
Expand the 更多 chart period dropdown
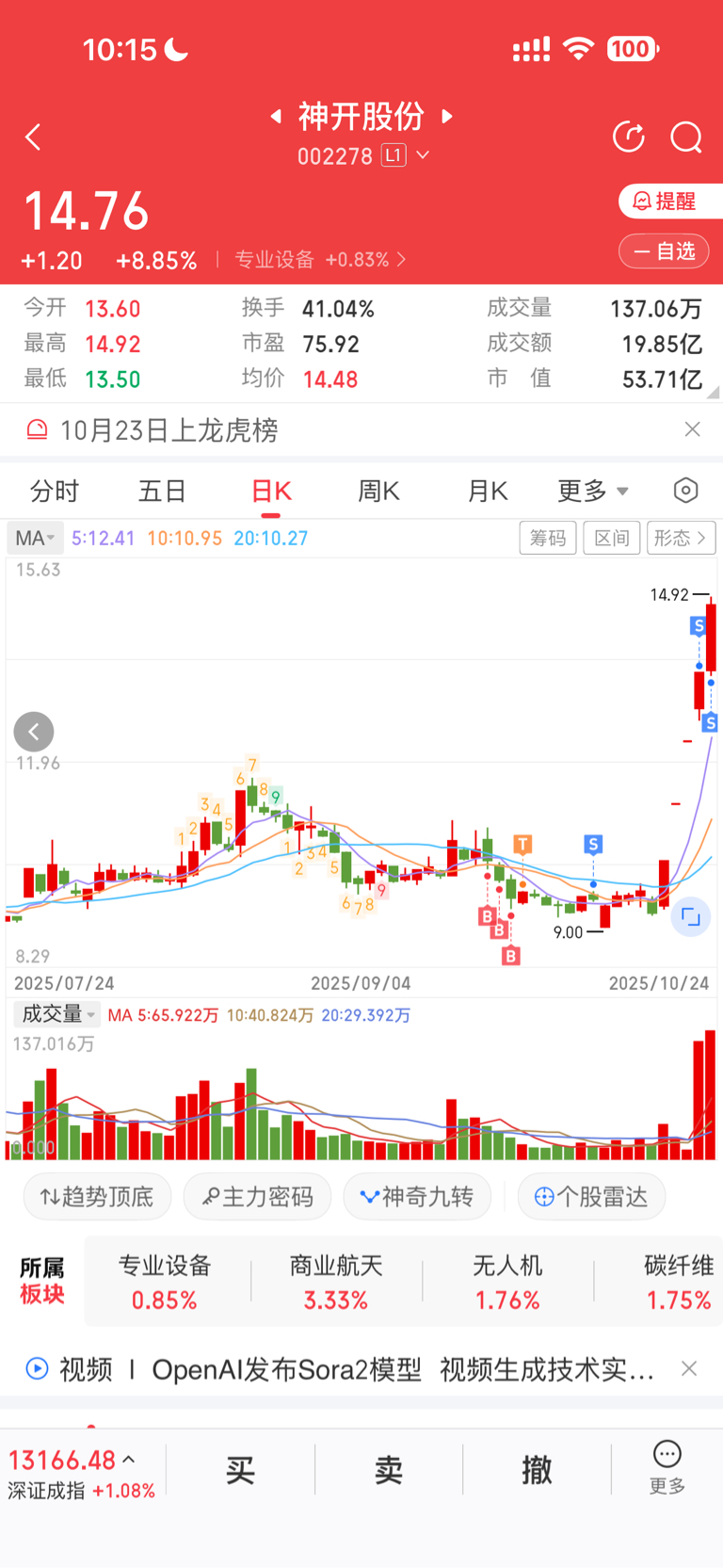(591, 491)
